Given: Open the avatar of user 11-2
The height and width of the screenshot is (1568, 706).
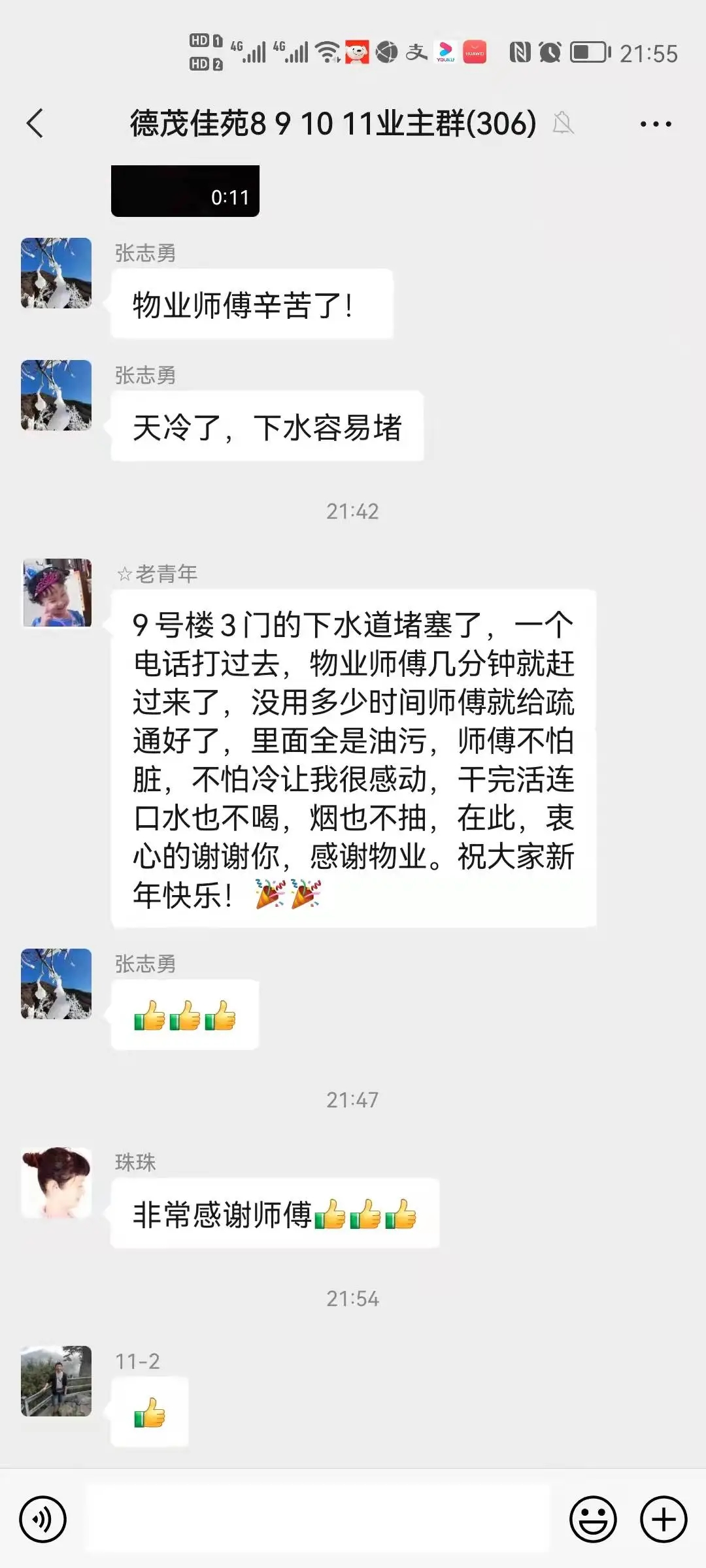Looking at the screenshot, I should point(56,1380).
